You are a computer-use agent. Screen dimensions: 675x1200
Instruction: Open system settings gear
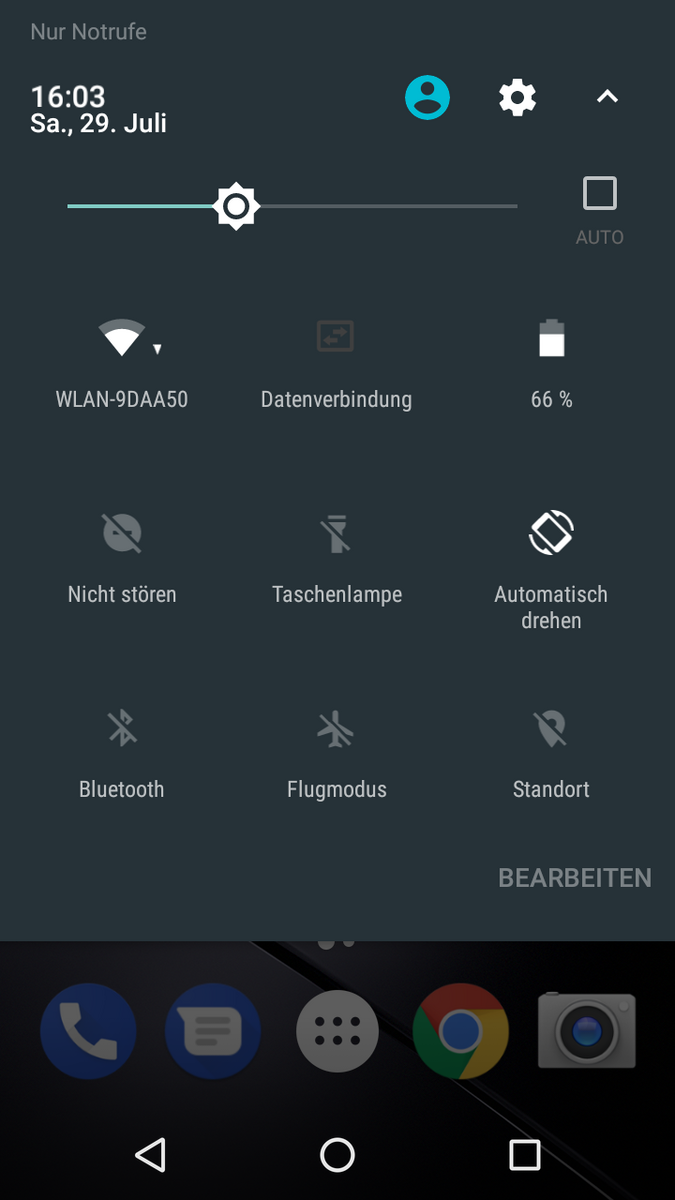(517, 98)
